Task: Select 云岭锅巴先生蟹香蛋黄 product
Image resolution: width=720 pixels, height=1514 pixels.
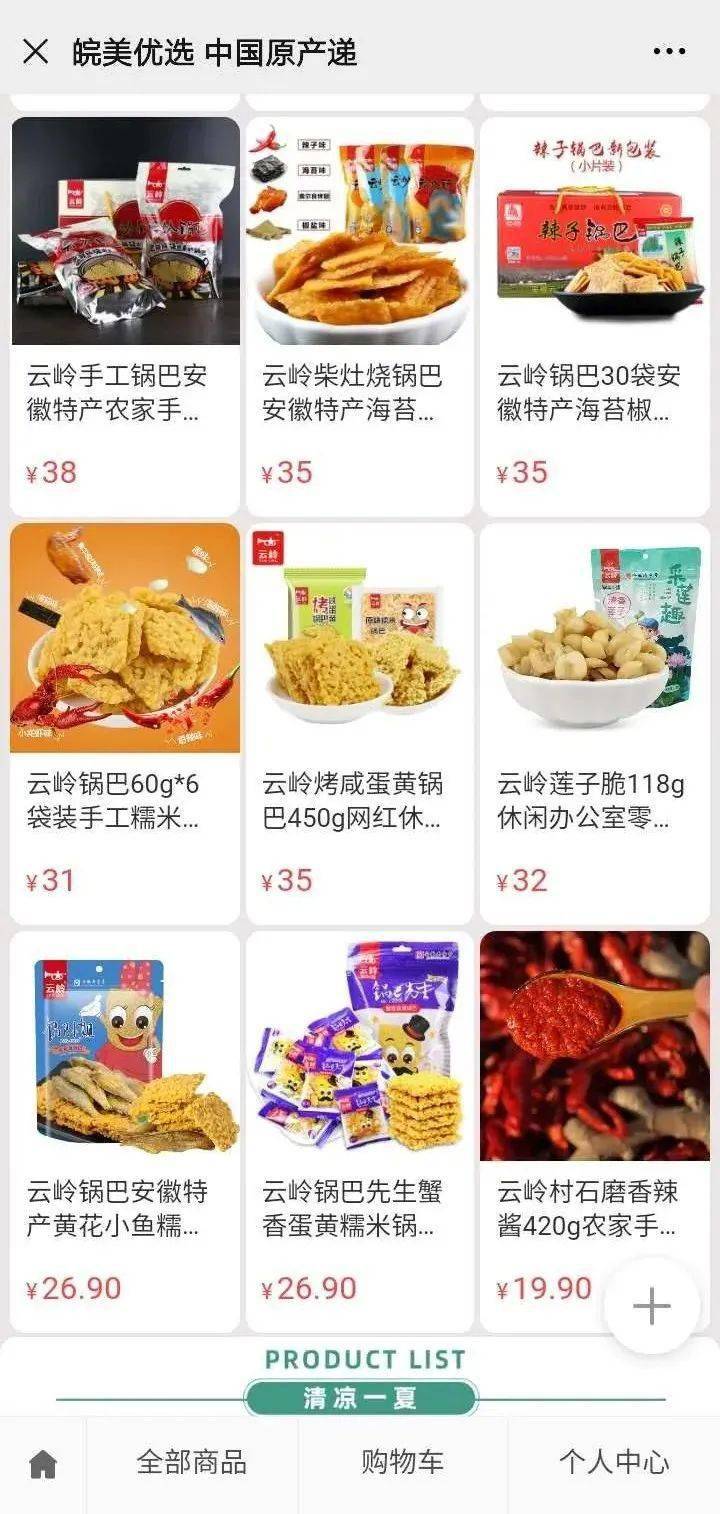Action: point(360,1131)
